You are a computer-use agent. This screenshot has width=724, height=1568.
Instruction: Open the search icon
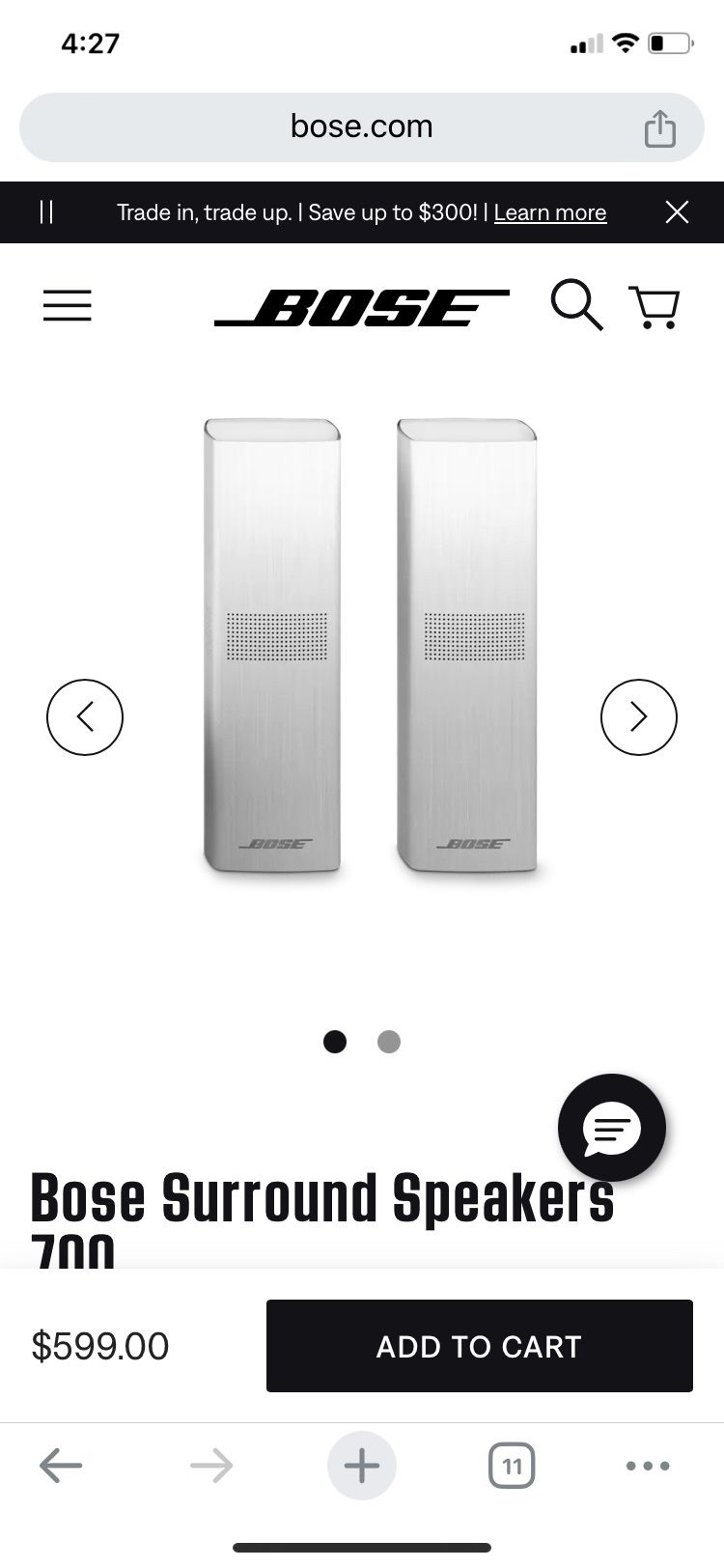(x=577, y=305)
